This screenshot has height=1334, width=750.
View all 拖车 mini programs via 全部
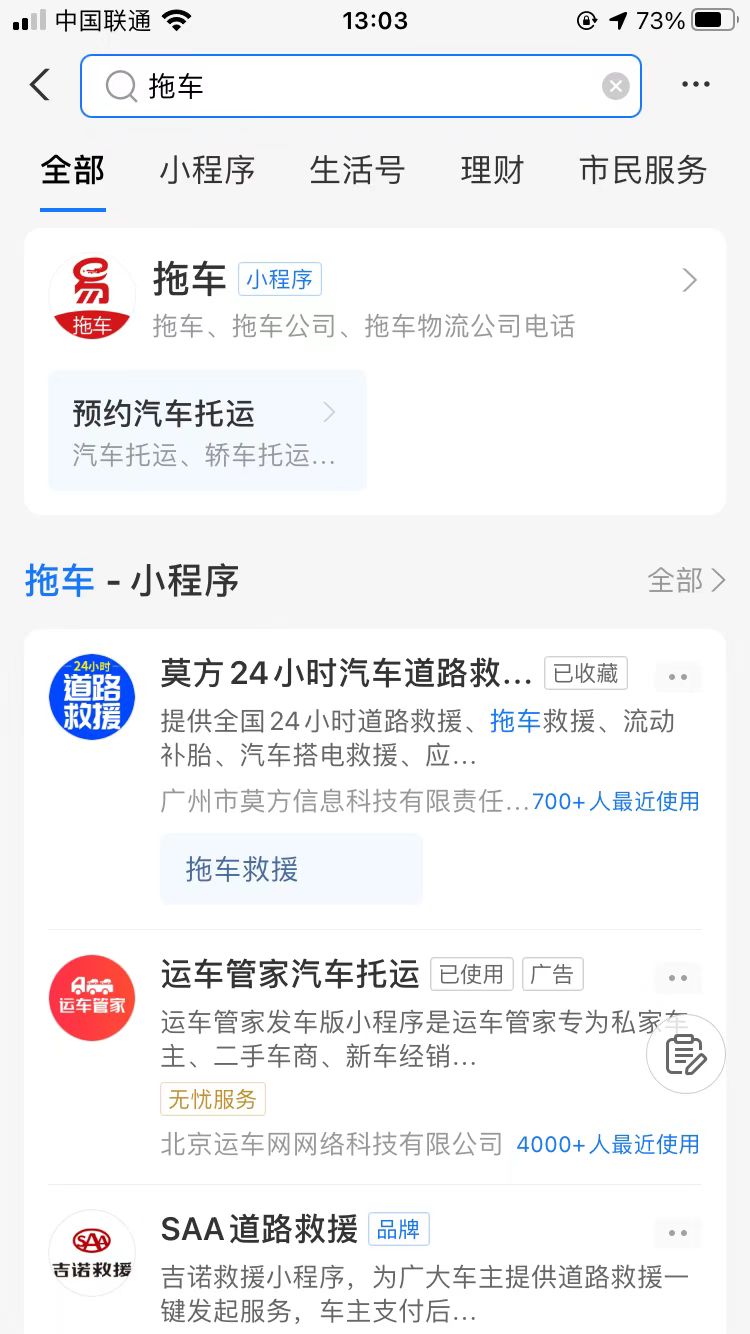click(x=686, y=580)
